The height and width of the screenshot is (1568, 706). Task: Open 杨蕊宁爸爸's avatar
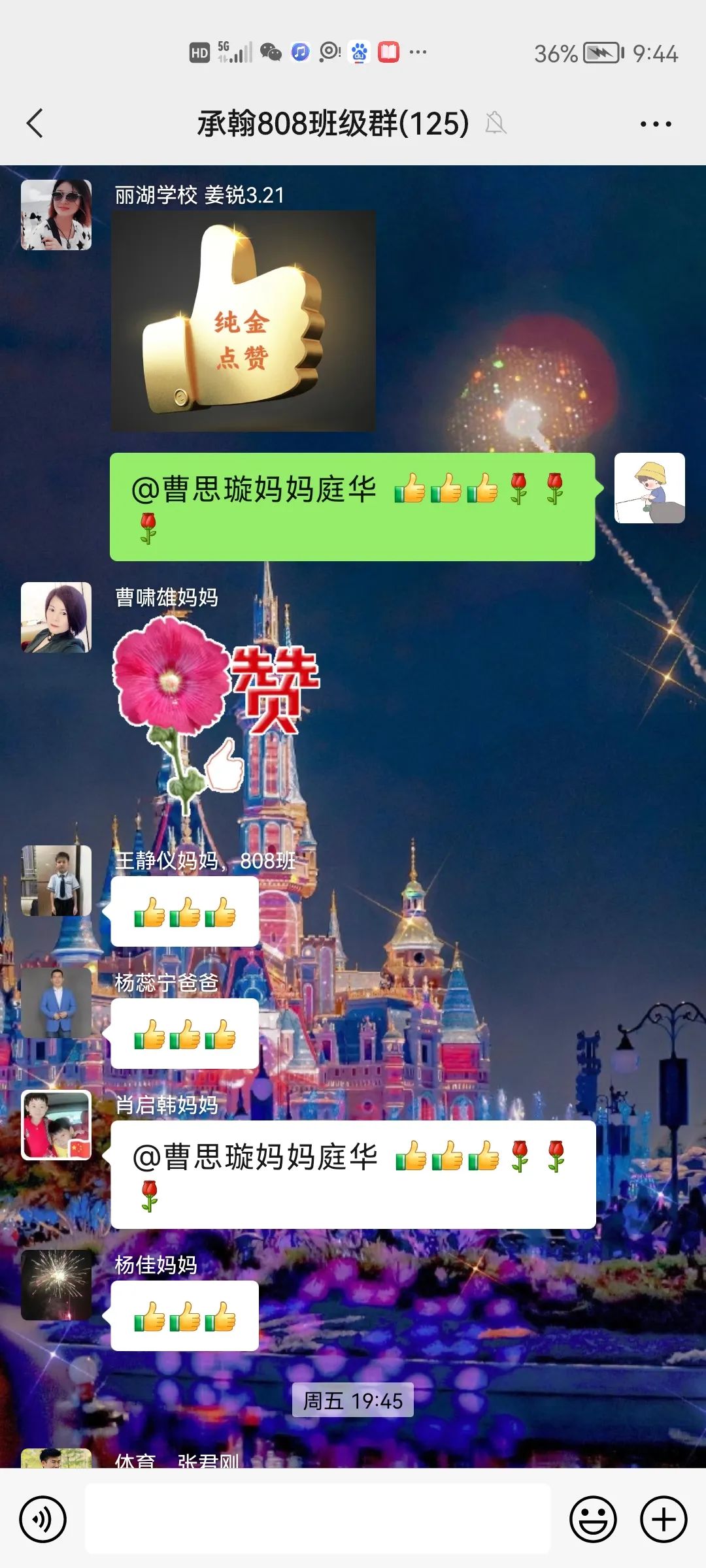click(56, 1003)
